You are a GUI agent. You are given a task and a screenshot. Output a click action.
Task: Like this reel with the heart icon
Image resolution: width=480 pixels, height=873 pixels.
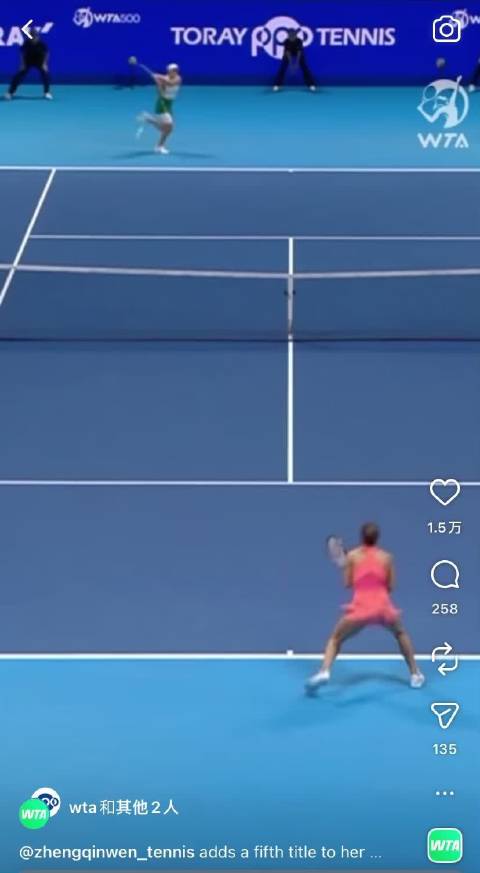[x=445, y=492]
